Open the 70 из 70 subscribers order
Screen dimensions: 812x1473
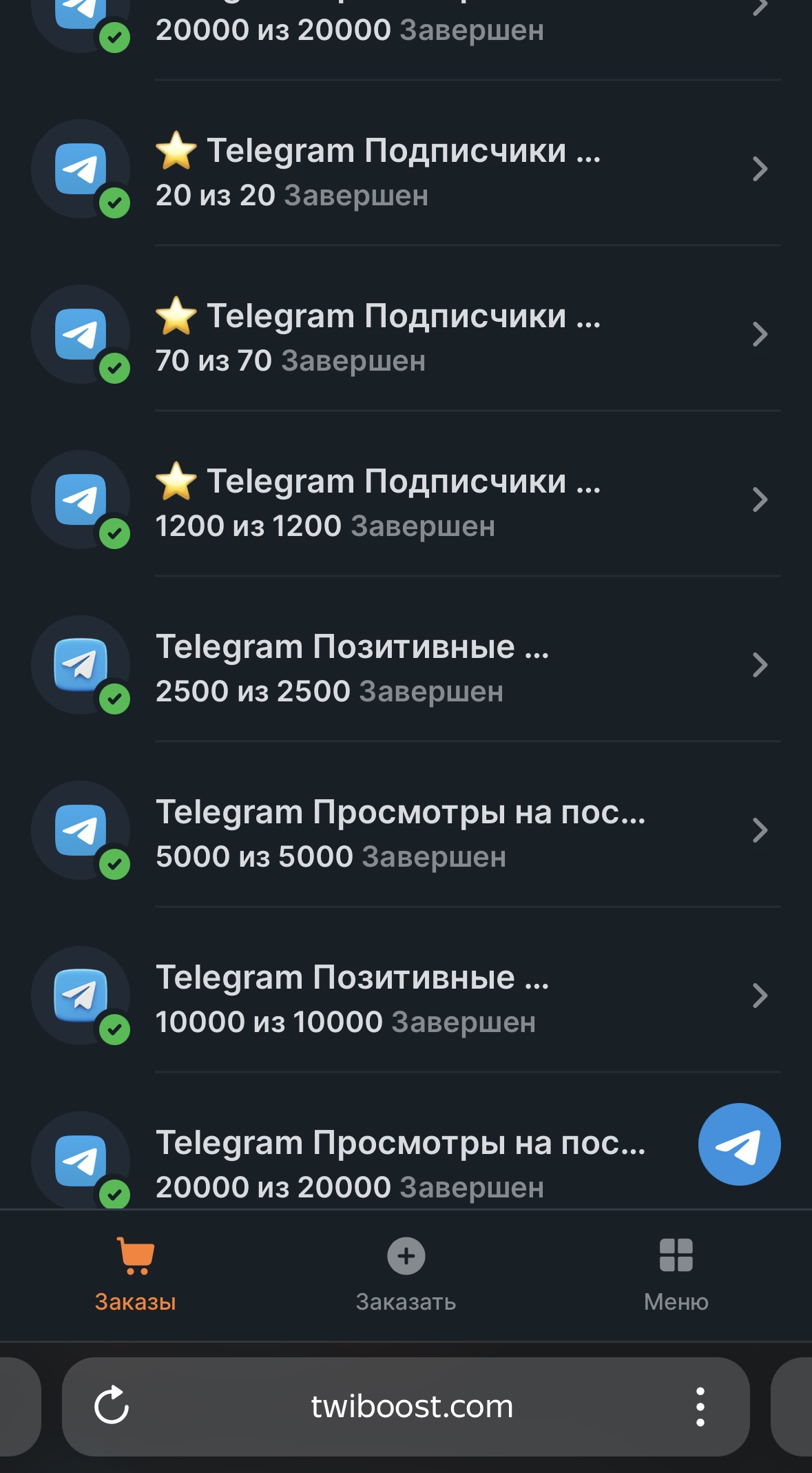[413, 336]
